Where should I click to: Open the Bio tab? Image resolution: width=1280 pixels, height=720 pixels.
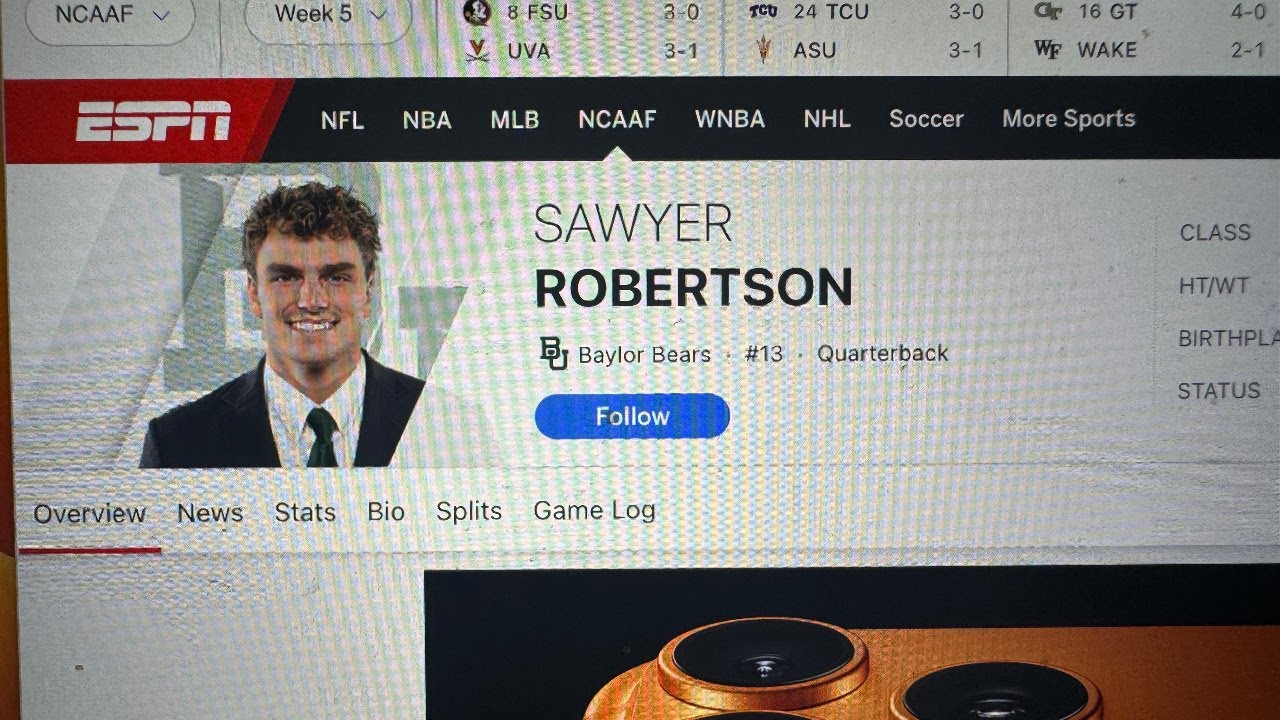point(385,512)
